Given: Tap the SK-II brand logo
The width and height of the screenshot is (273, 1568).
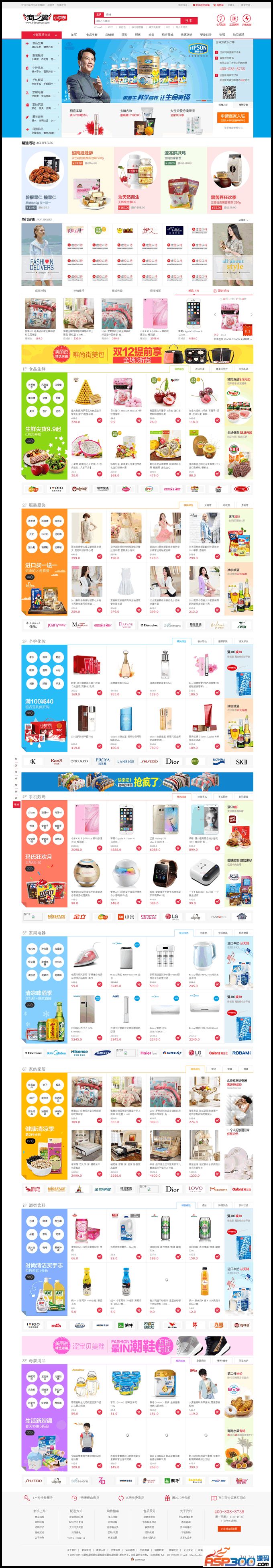Looking at the screenshot, I should 241,761.
